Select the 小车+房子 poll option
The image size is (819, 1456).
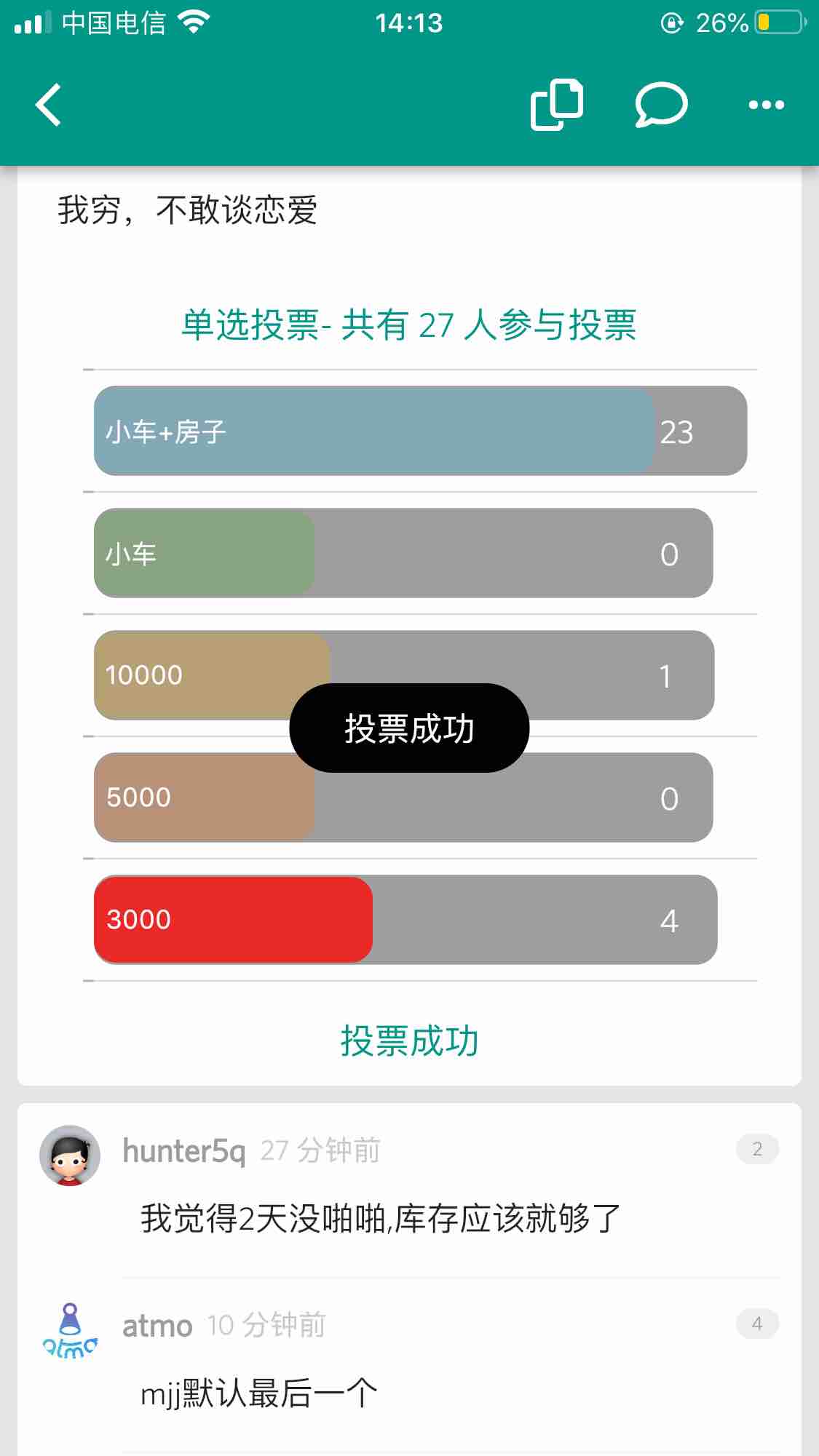[x=408, y=431]
